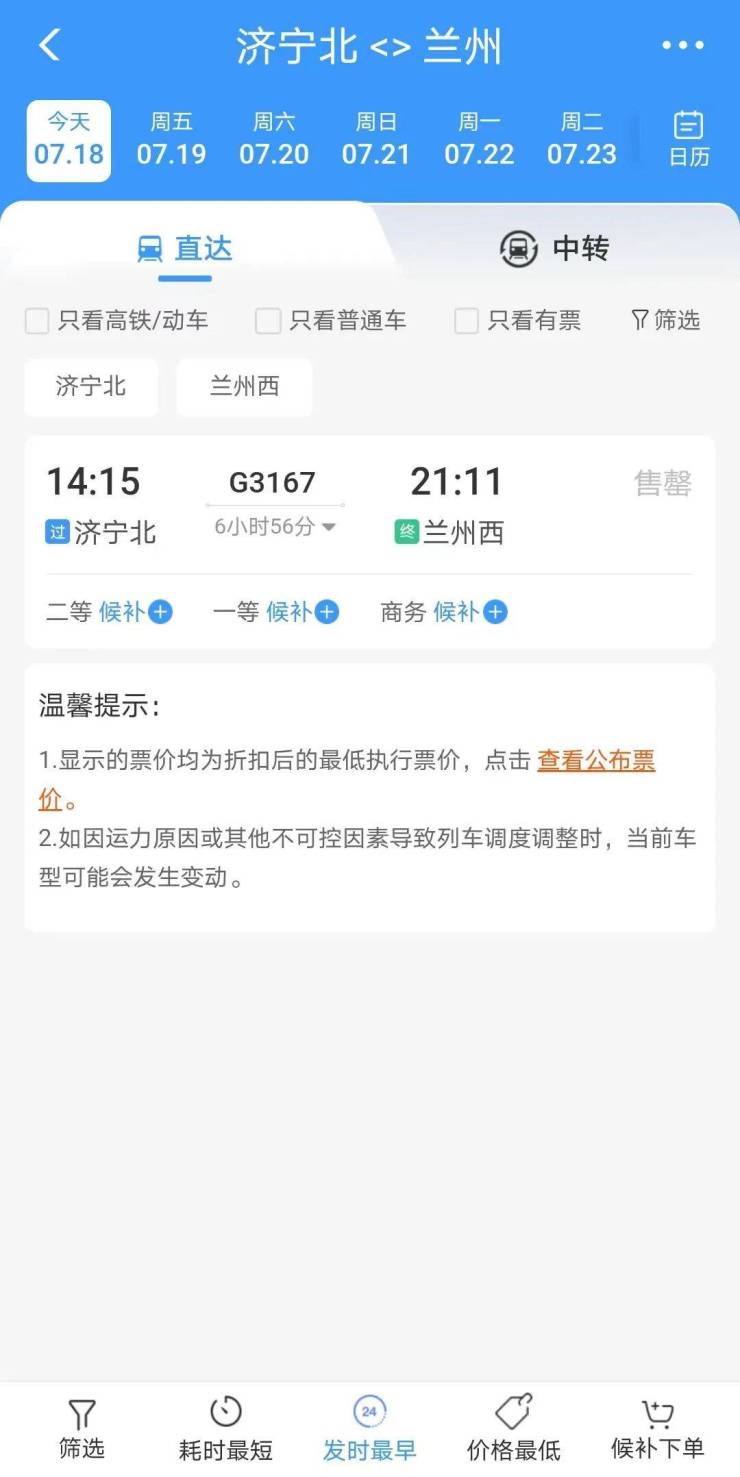Pick the date 周日 07.21
The width and height of the screenshot is (740, 1477).
coord(376,140)
